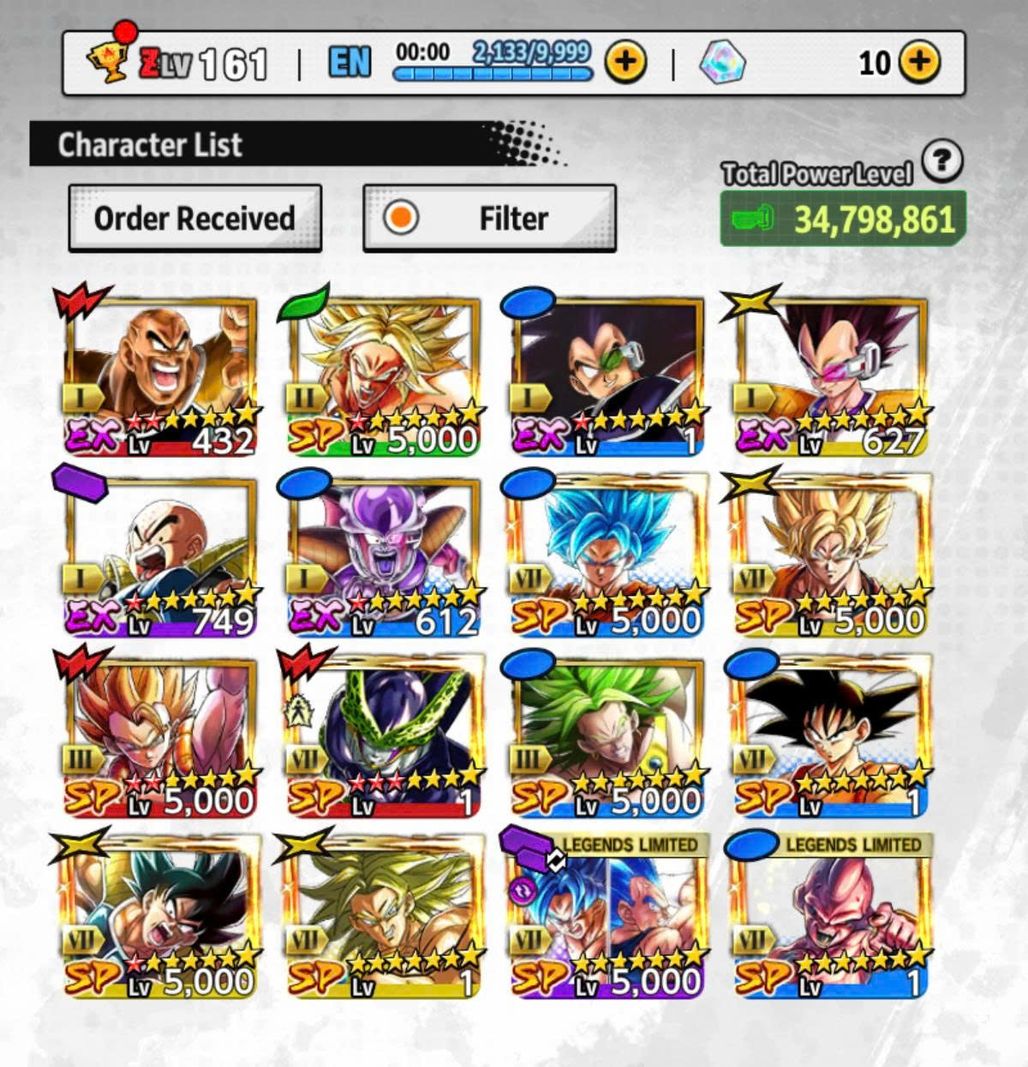
Task: Open the Z level trophy icon
Action: (107, 62)
